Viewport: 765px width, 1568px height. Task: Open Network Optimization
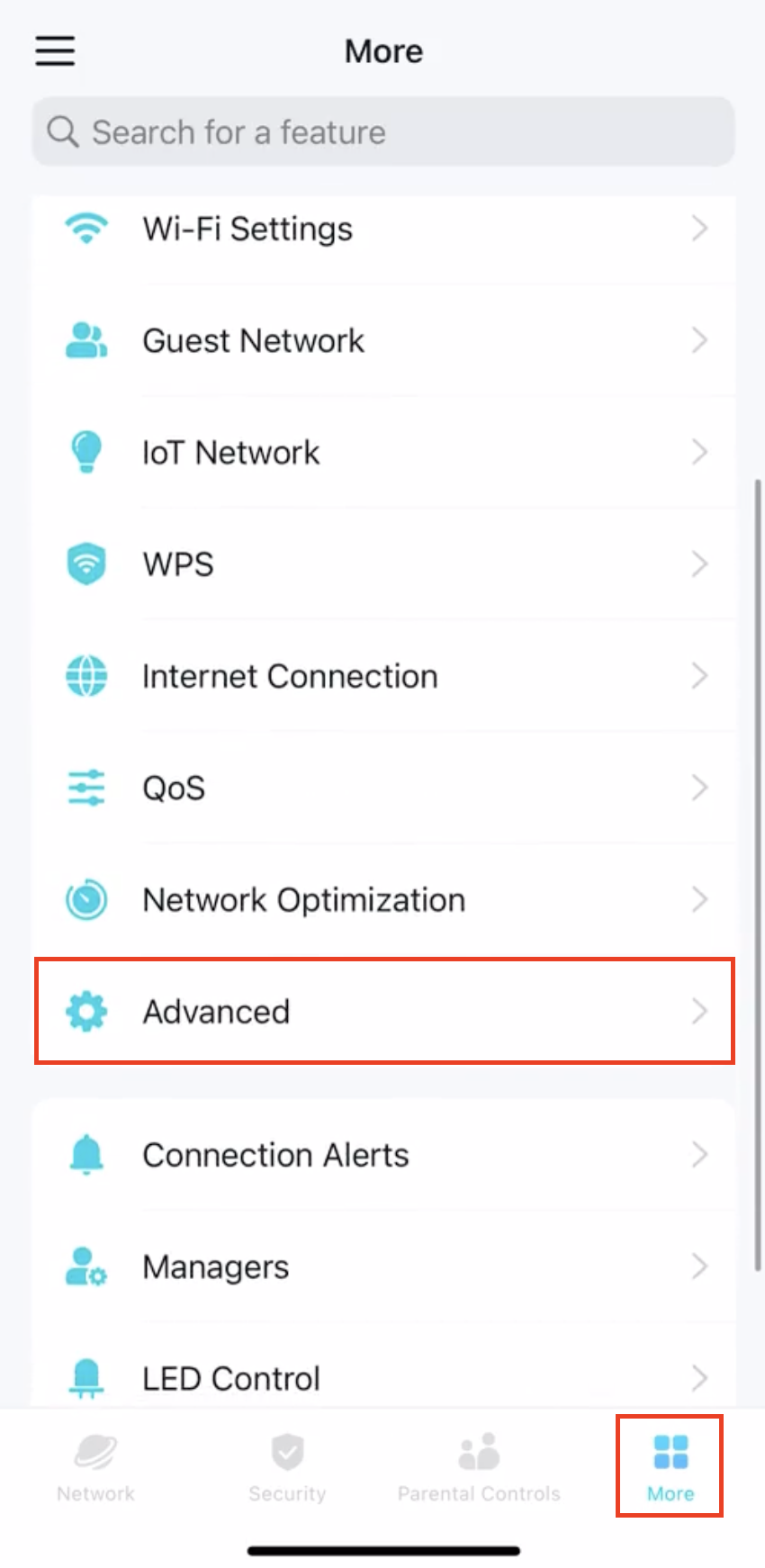[383, 899]
